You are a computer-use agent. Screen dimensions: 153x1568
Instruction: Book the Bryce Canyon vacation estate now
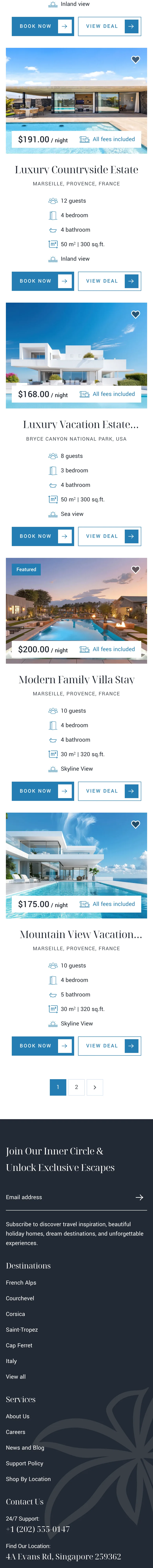pyautogui.click(x=43, y=536)
